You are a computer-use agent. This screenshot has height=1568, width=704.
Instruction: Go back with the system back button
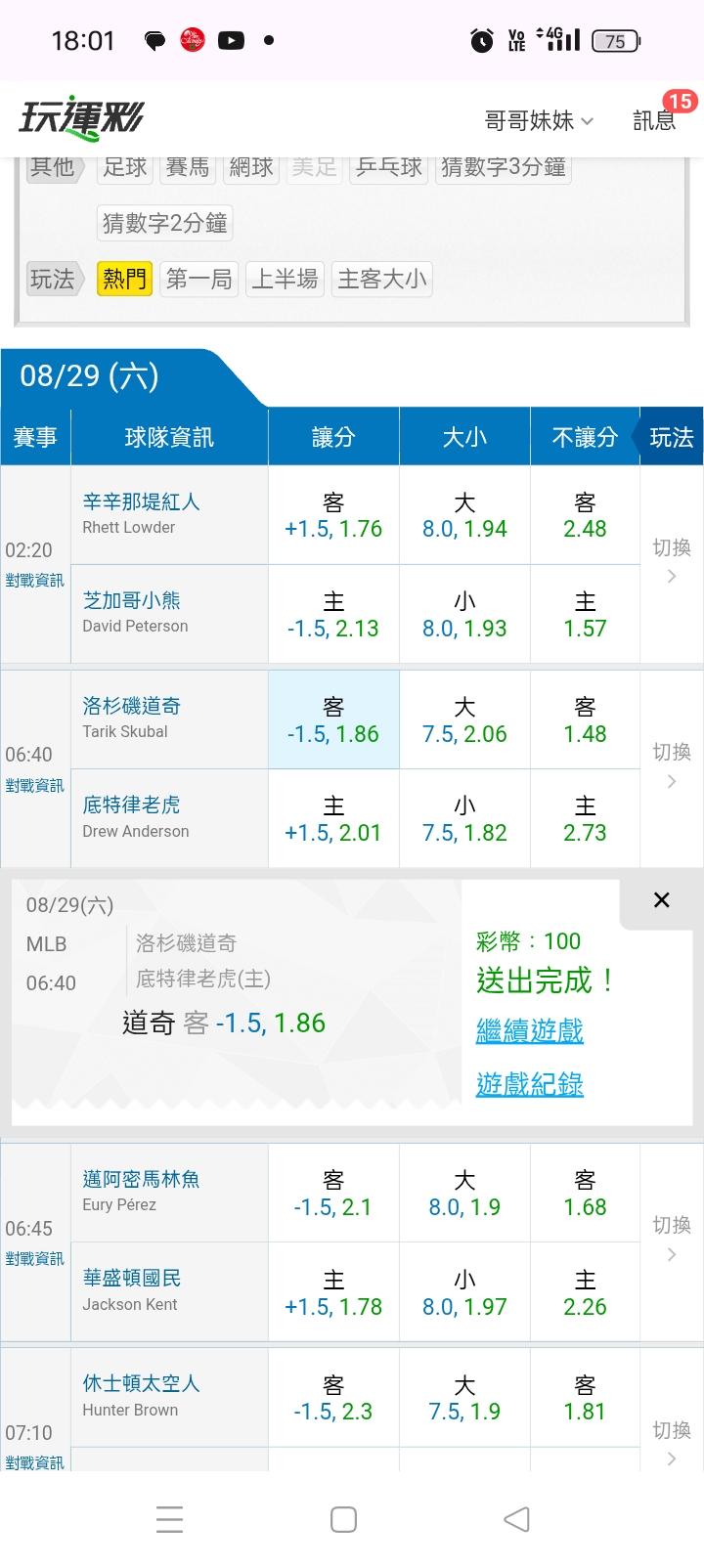[x=516, y=1519]
